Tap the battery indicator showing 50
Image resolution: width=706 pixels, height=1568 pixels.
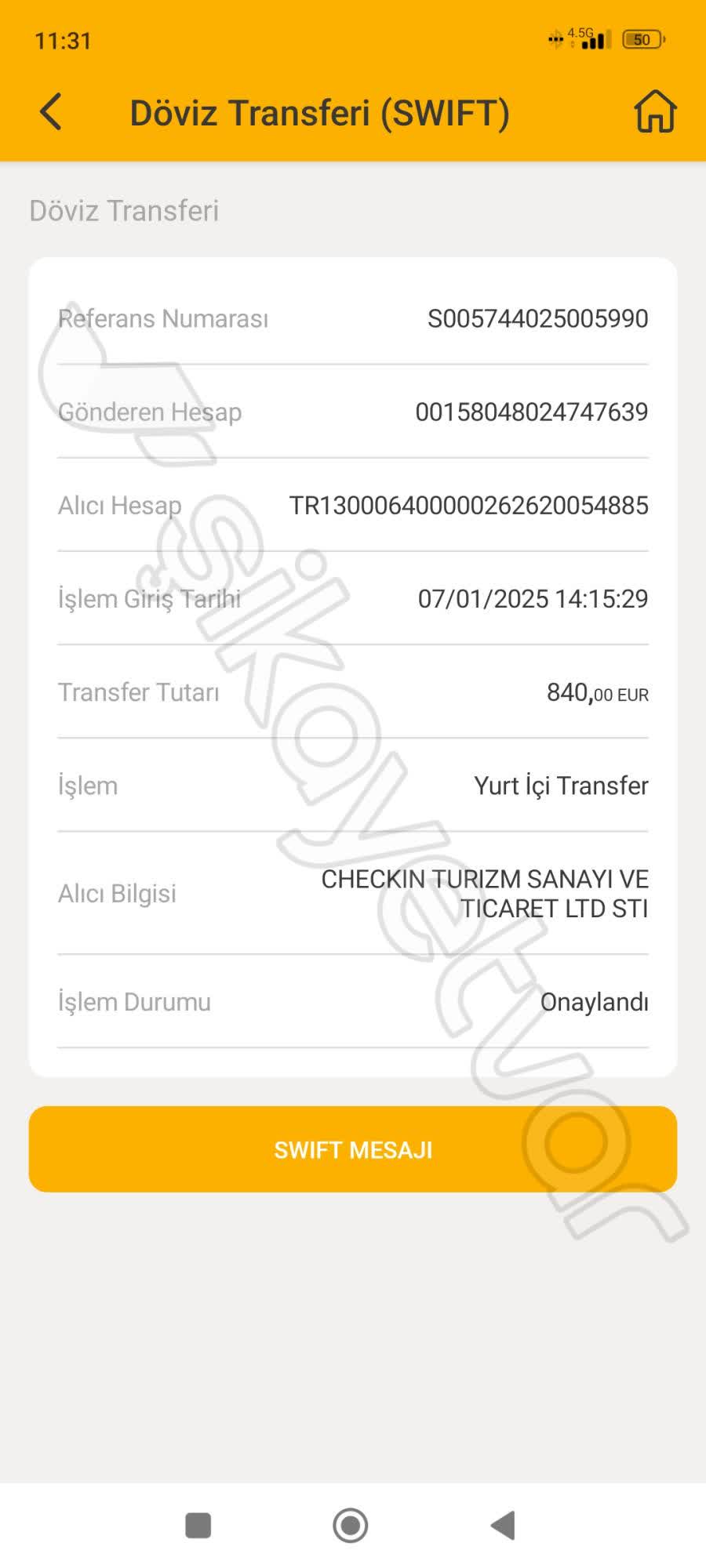[642, 39]
